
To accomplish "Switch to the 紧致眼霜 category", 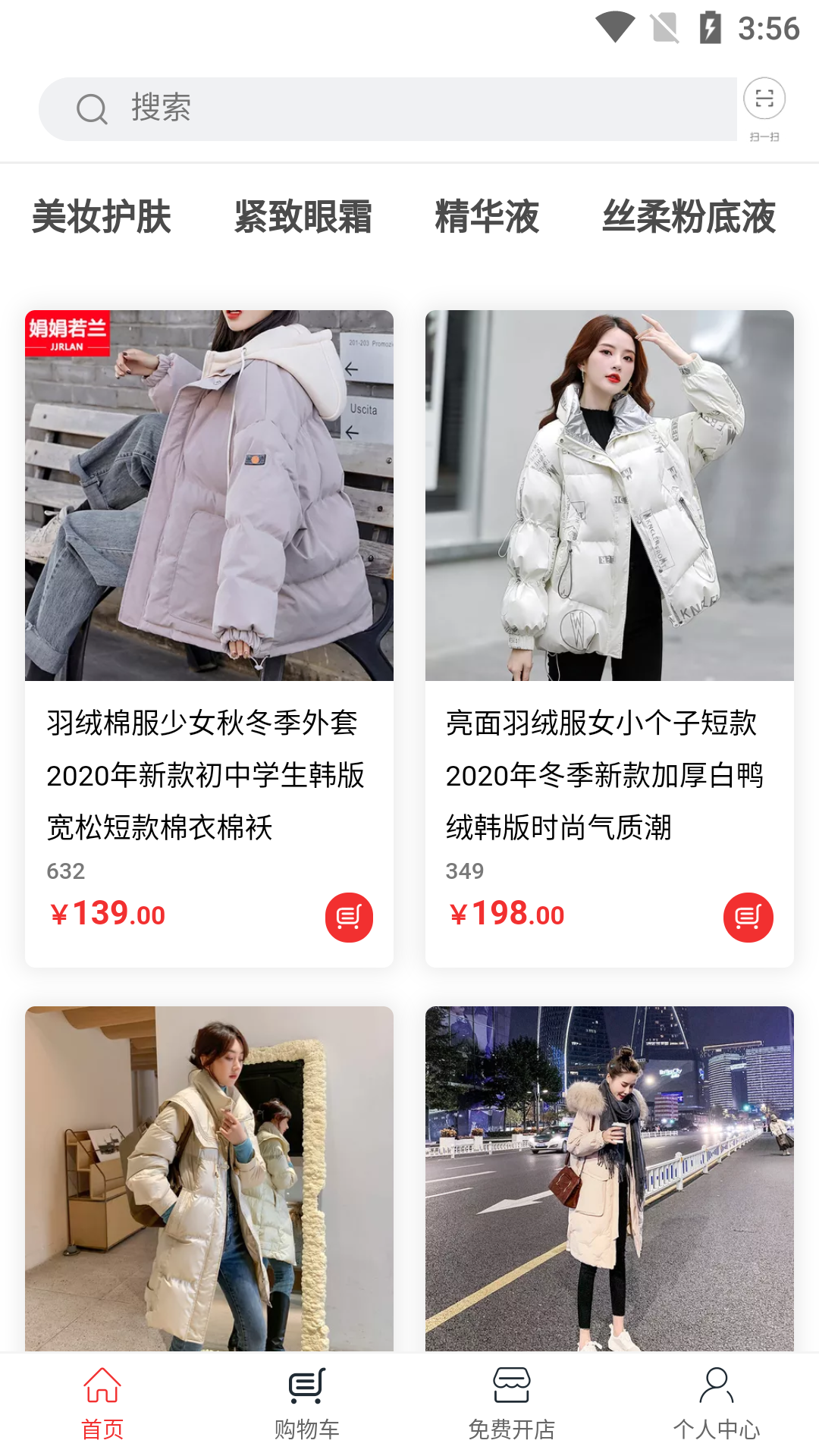I will click(x=303, y=217).
